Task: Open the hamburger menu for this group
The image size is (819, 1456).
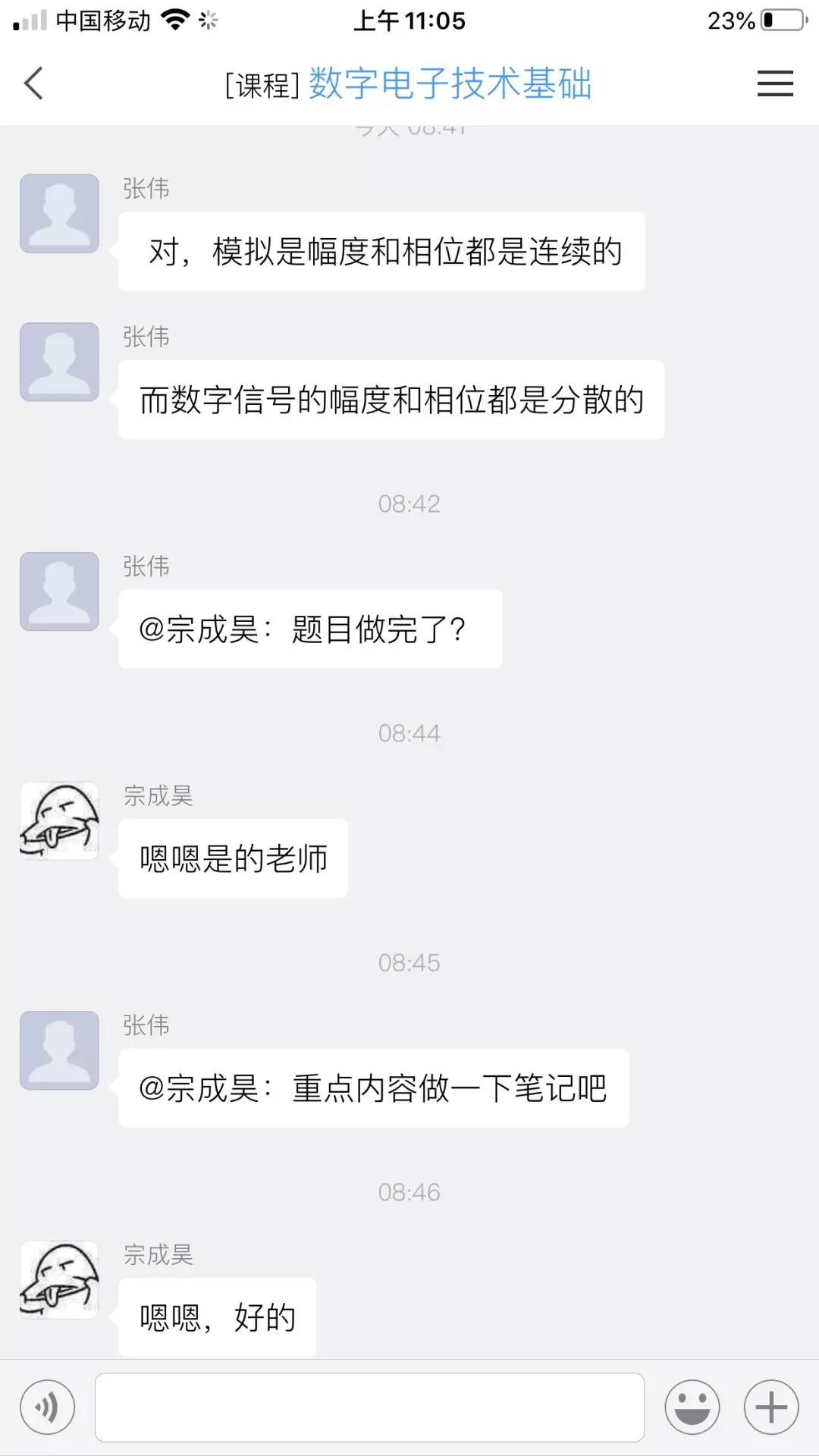Action: pyautogui.click(x=775, y=83)
